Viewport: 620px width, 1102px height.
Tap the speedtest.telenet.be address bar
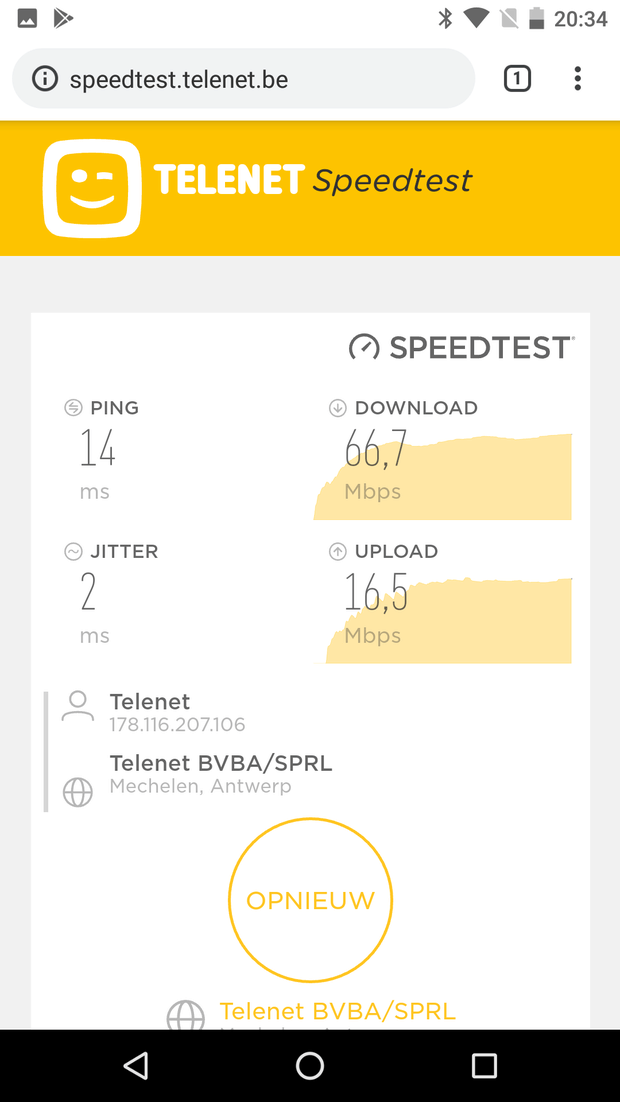pos(260,79)
